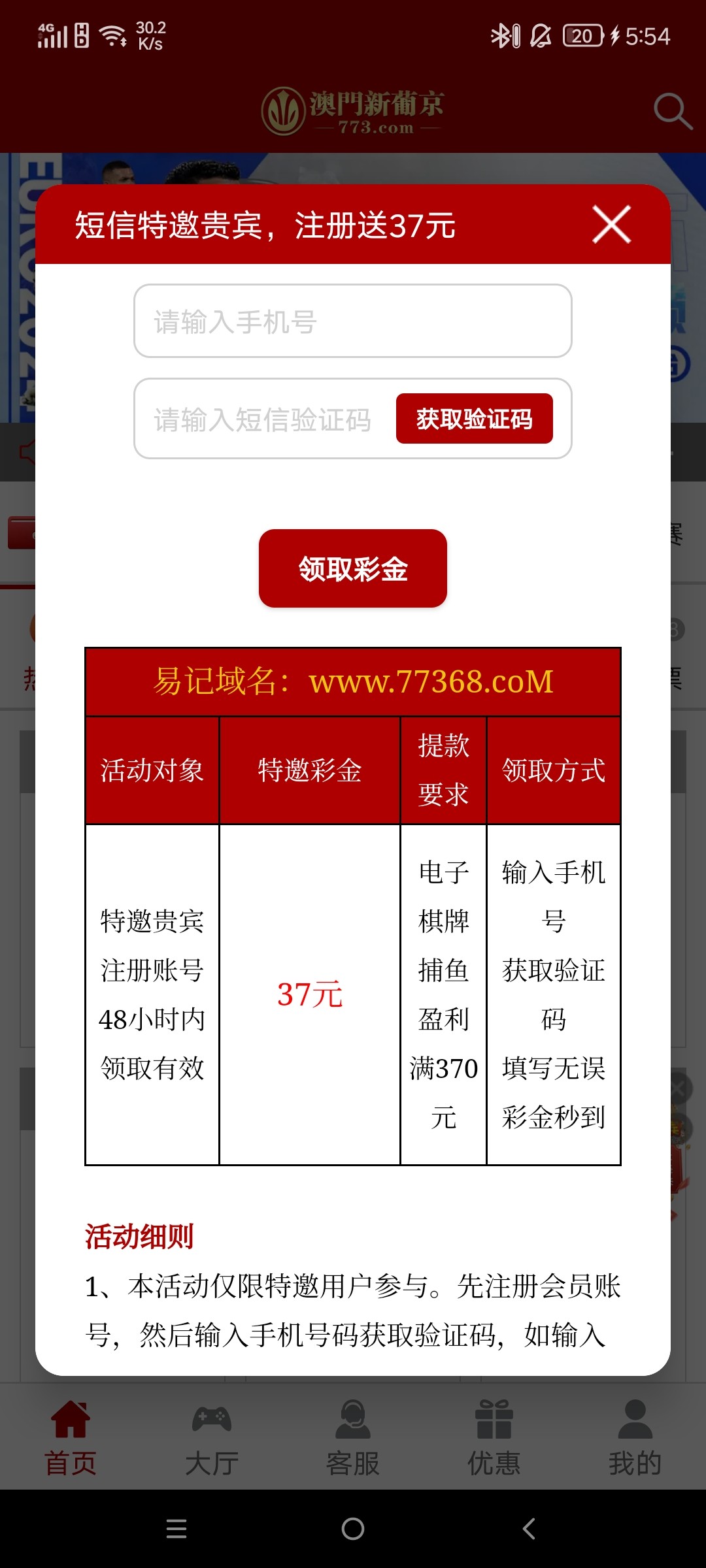Tap the 领取彩金 claim button

coord(353,568)
